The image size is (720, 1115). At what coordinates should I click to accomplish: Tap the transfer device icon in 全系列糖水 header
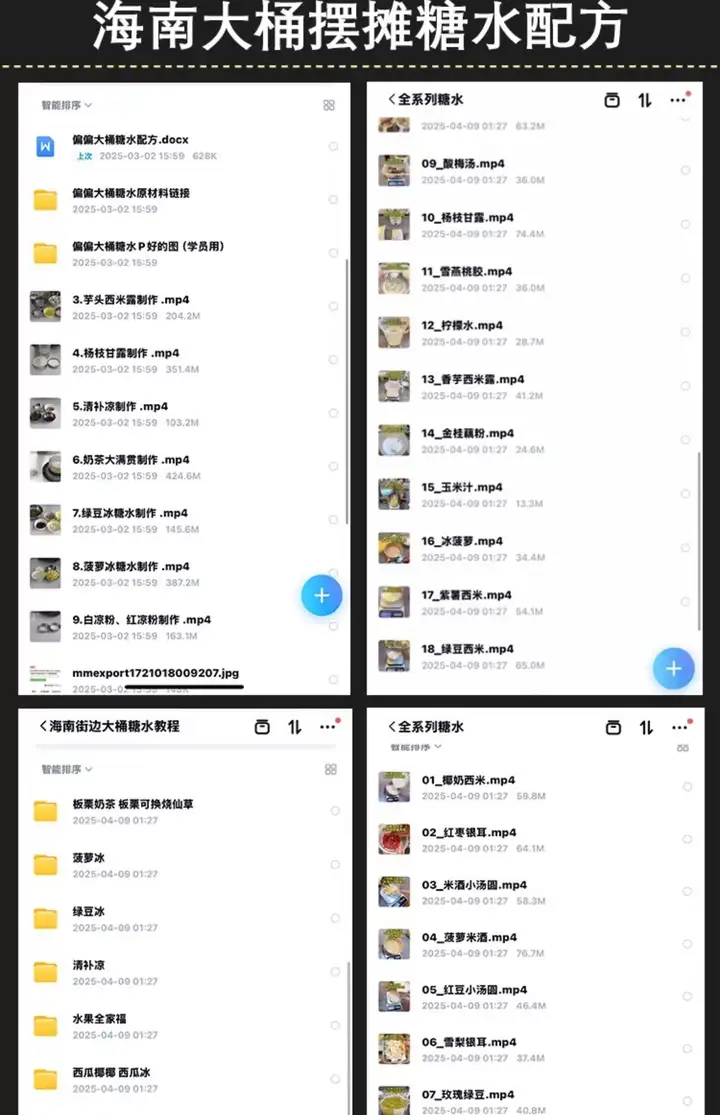[x=612, y=100]
